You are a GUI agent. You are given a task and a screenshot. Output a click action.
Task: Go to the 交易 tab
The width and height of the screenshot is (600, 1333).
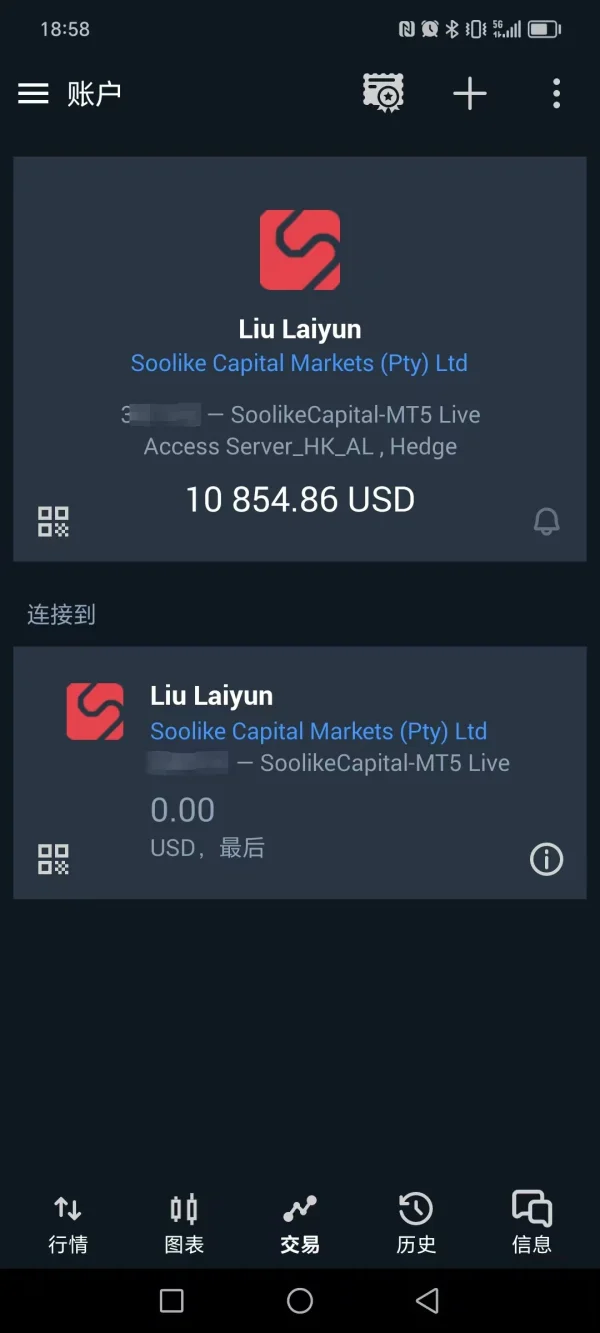300,1224
